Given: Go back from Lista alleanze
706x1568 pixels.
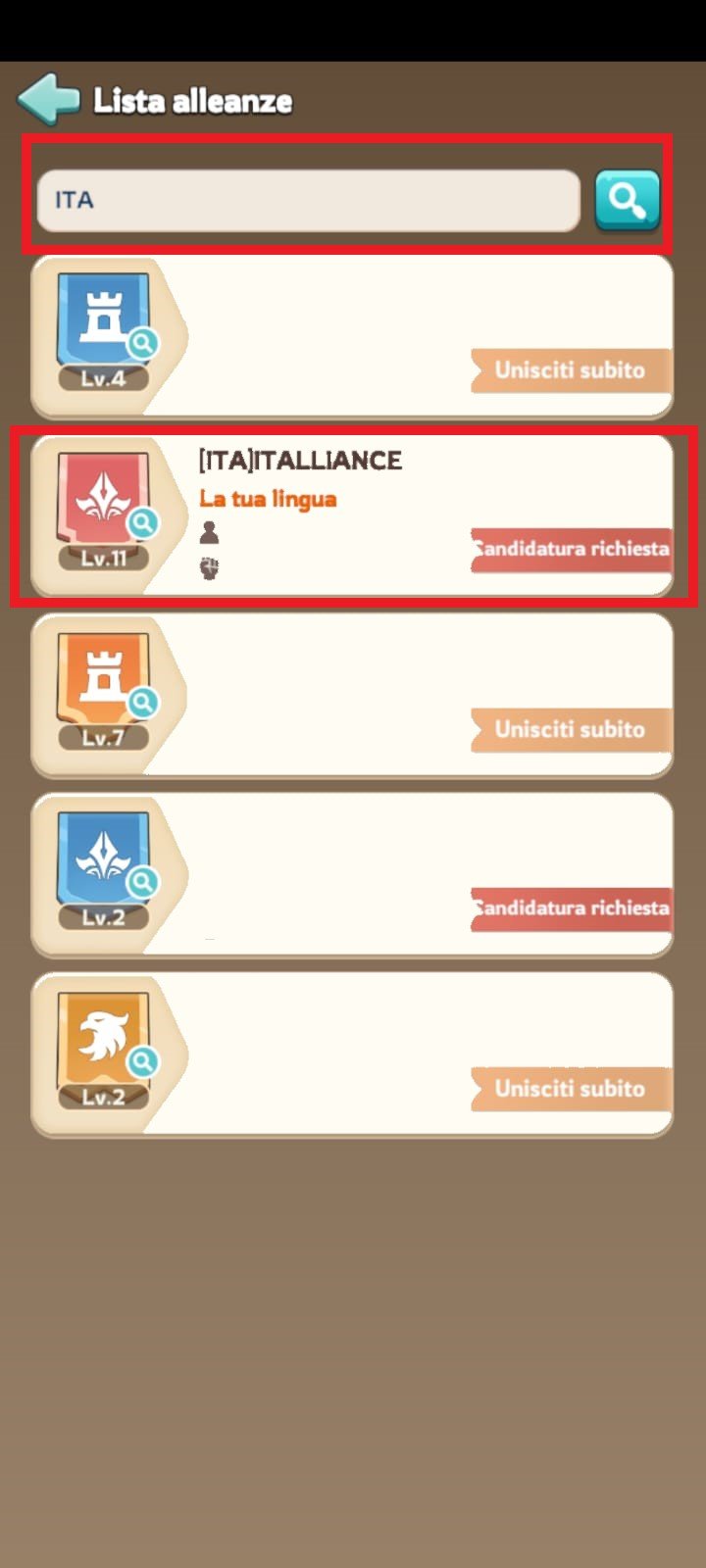Looking at the screenshot, I should tap(47, 100).
